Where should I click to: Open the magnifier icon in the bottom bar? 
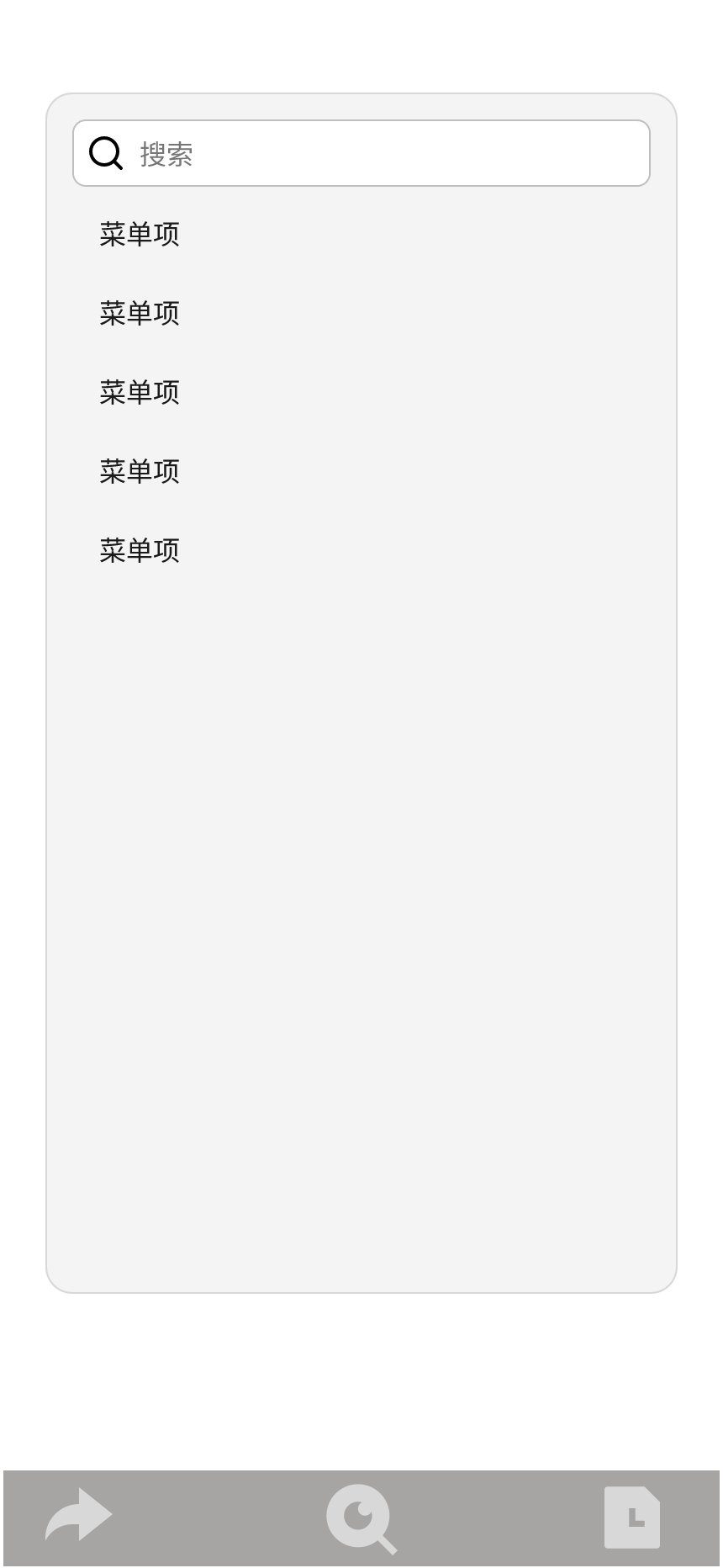pos(361,1518)
